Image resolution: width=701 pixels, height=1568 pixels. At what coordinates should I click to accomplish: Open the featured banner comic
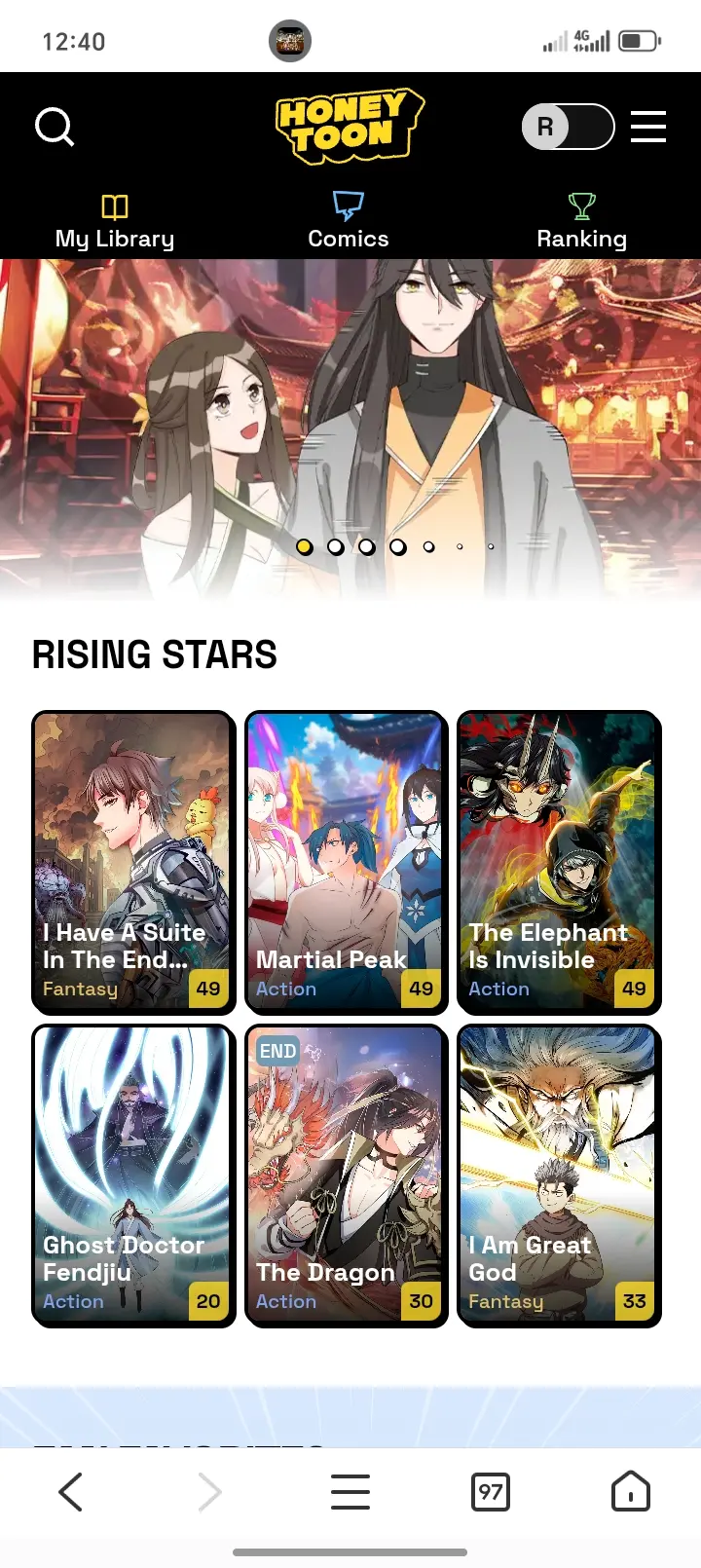350,409
